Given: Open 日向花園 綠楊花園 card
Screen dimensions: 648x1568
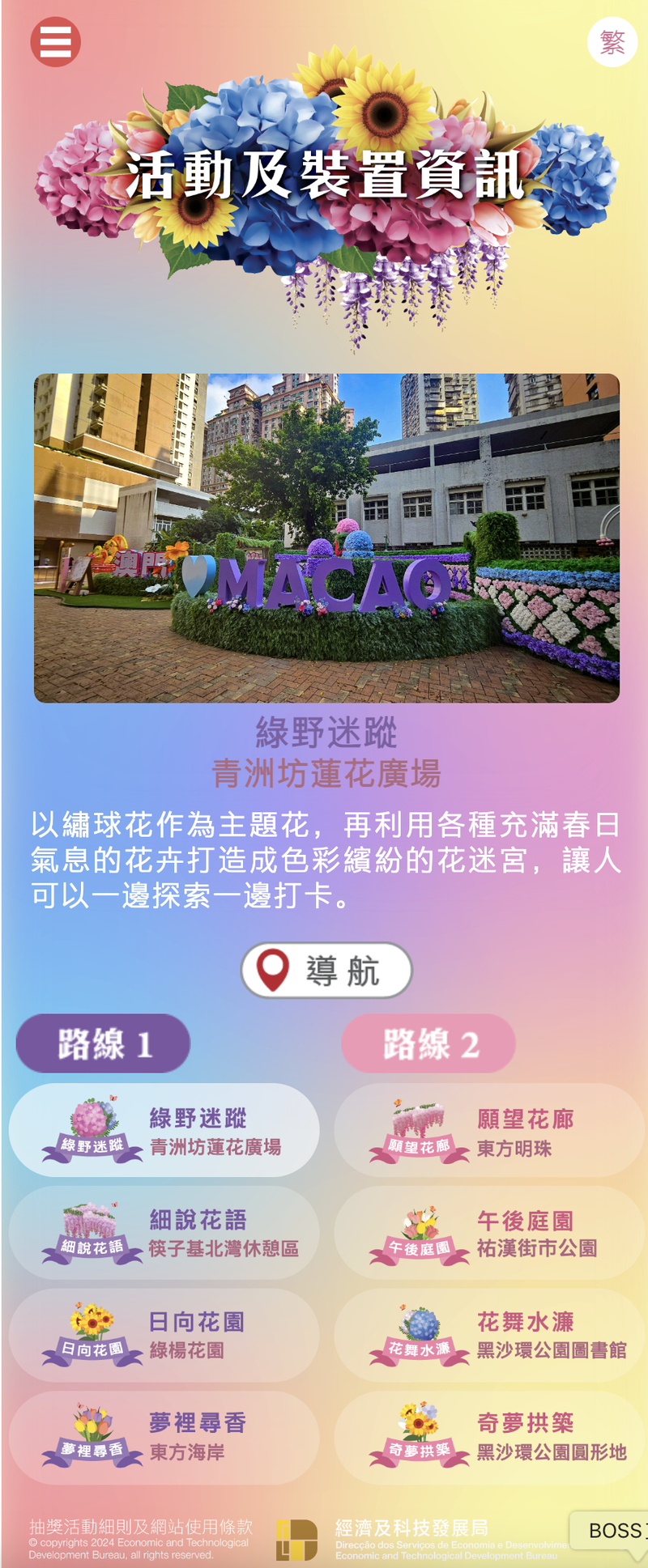Looking at the screenshot, I should click(x=164, y=1335).
